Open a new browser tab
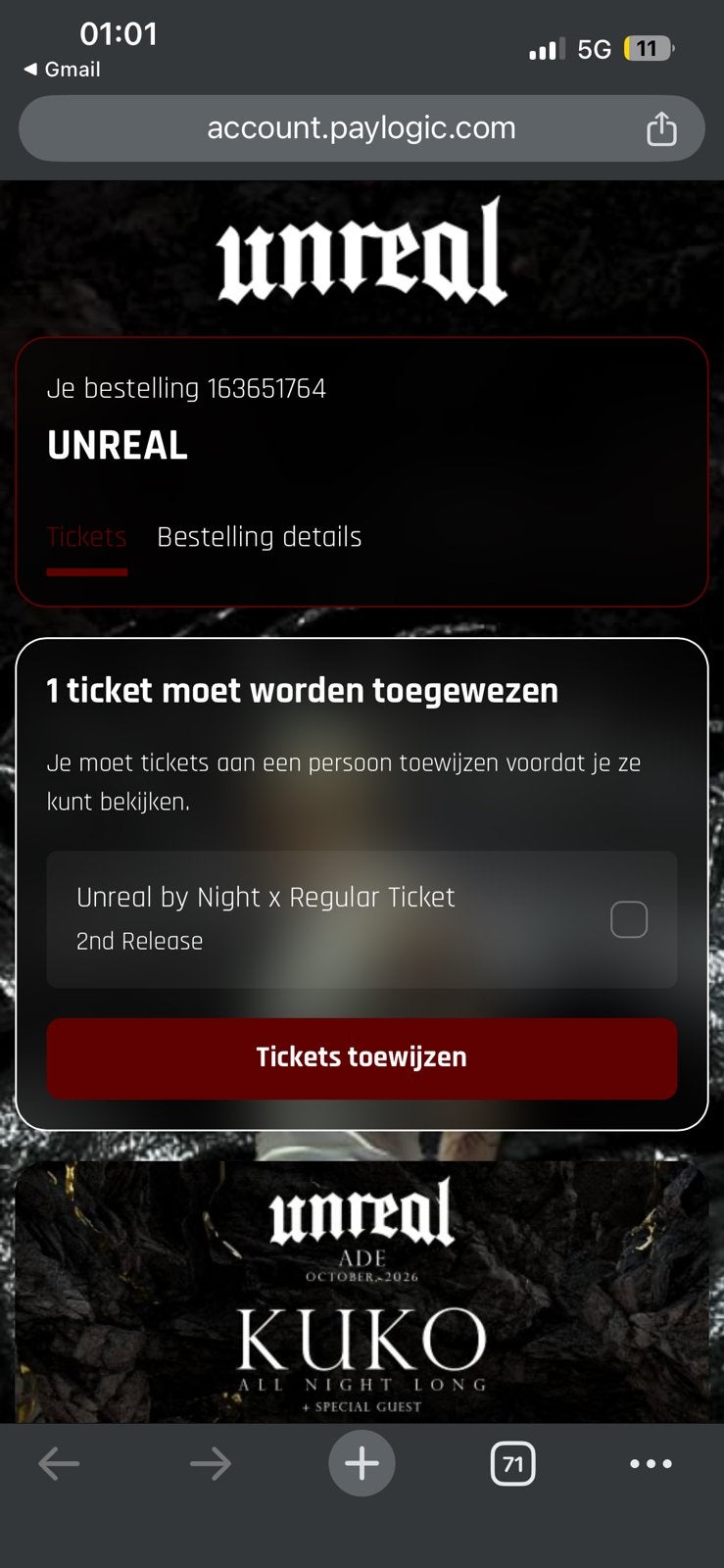Image resolution: width=724 pixels, height=1568 pixels. pos(362,1464)
